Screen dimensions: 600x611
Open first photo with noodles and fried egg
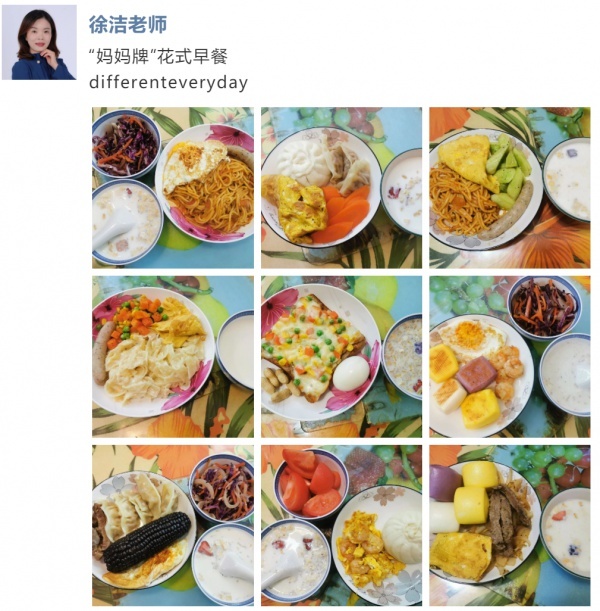(173, 188)
